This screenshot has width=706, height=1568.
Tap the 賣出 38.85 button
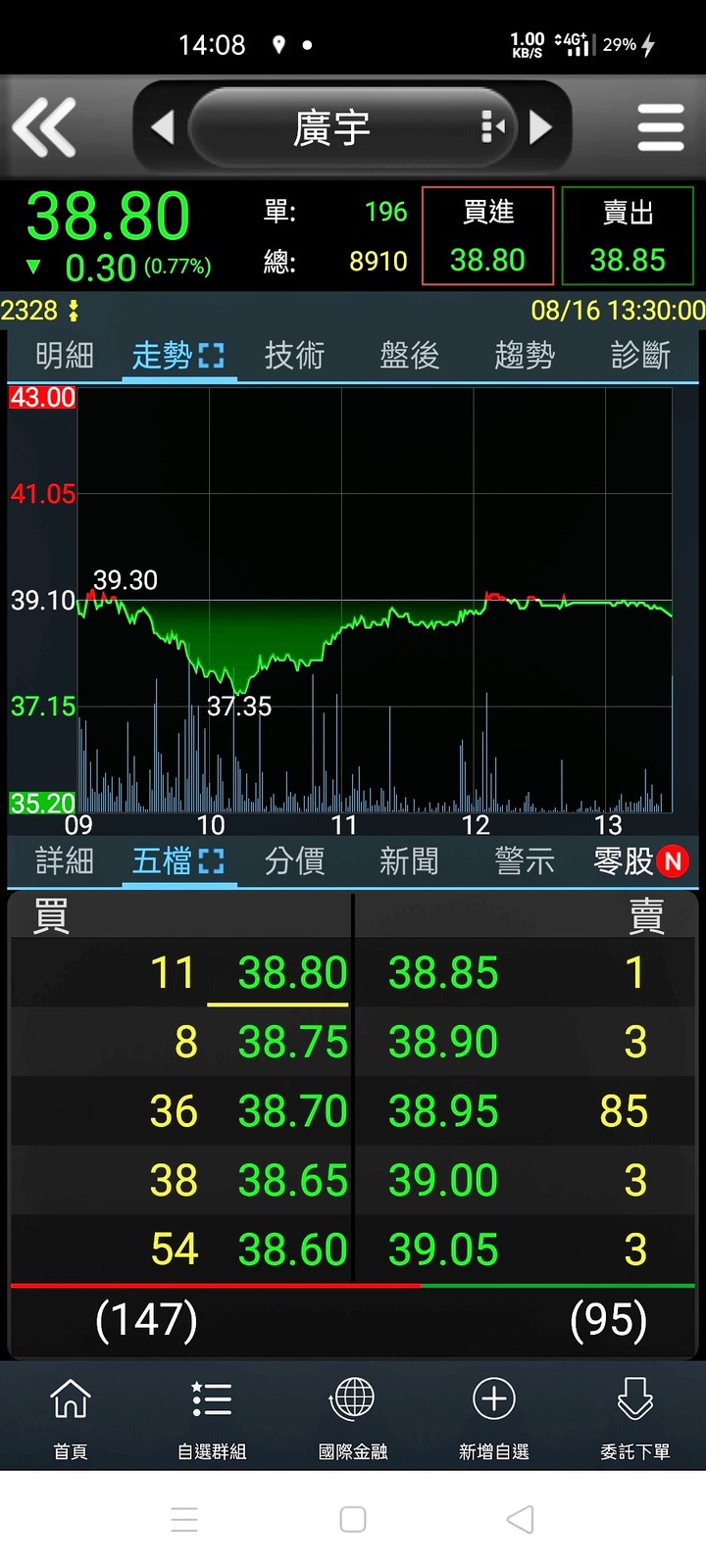(628, 236)
